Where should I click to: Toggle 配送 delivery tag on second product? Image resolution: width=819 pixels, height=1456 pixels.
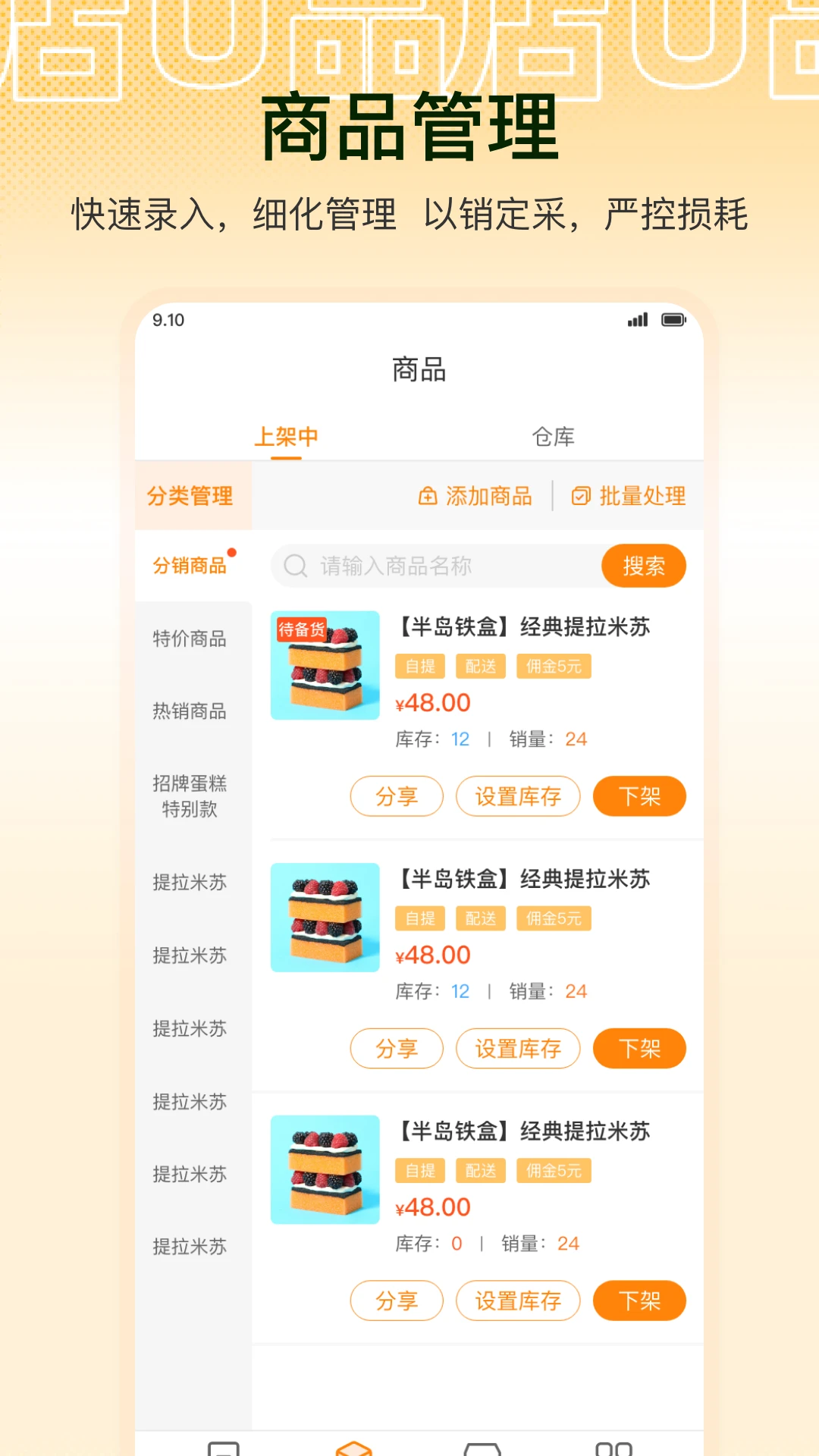(x=481, y=918)
